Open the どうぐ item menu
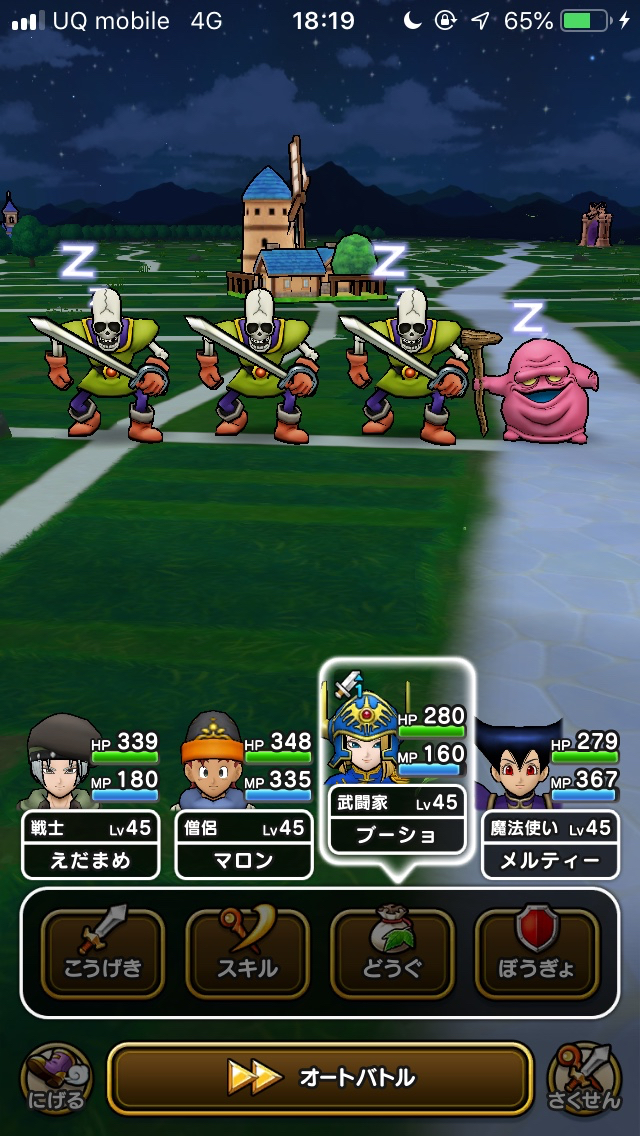The image size is (640, 1136). click(x=392, y=953)
